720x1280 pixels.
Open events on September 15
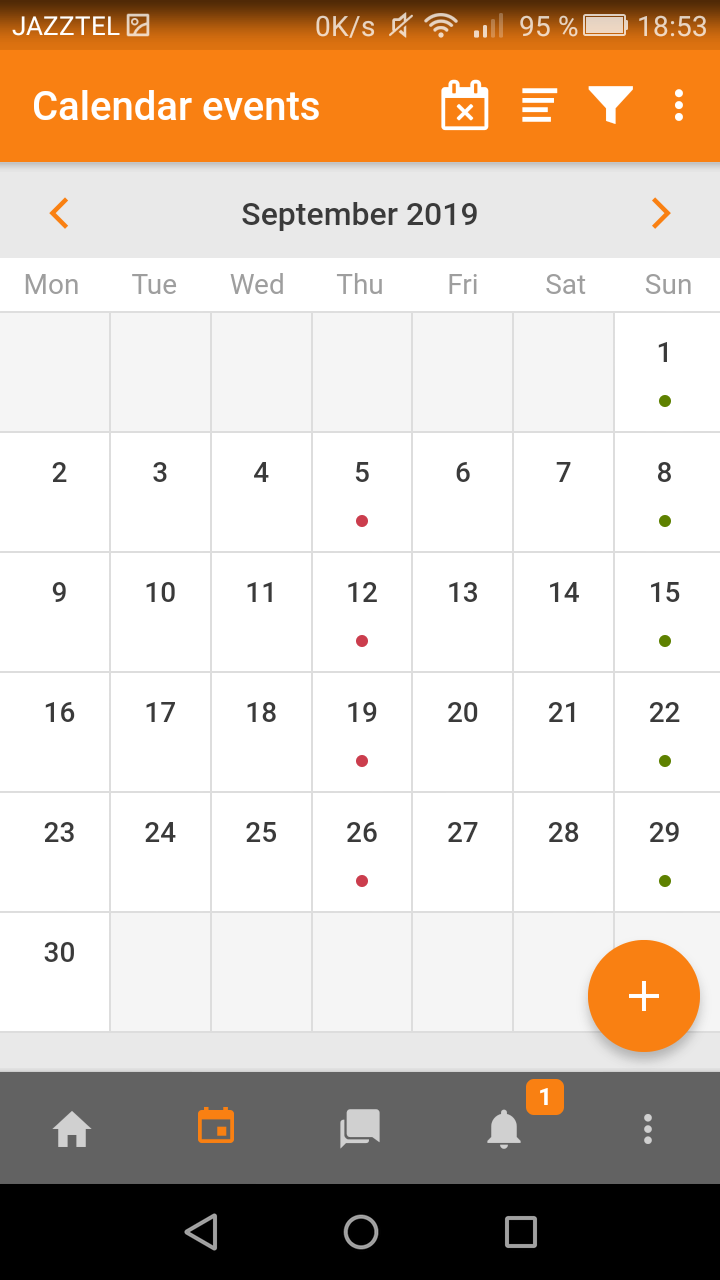tap(665, 612)
